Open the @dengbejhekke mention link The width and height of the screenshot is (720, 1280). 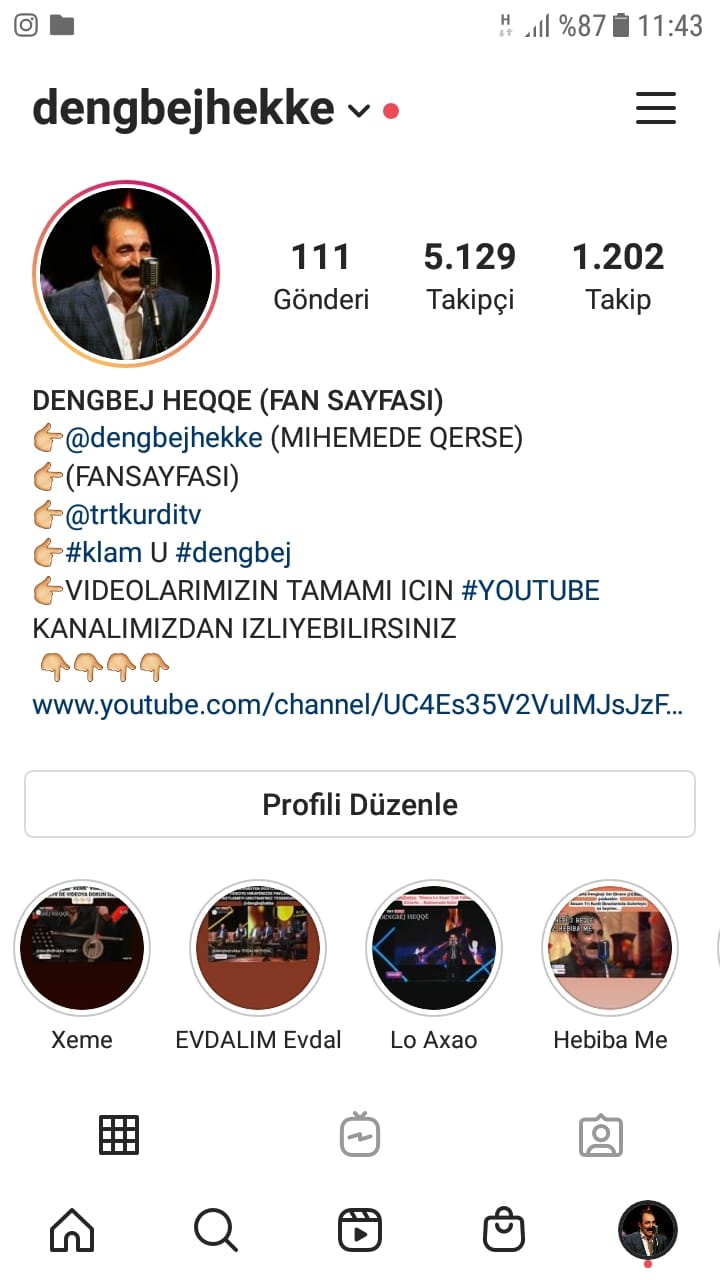[x=164, y=438]
